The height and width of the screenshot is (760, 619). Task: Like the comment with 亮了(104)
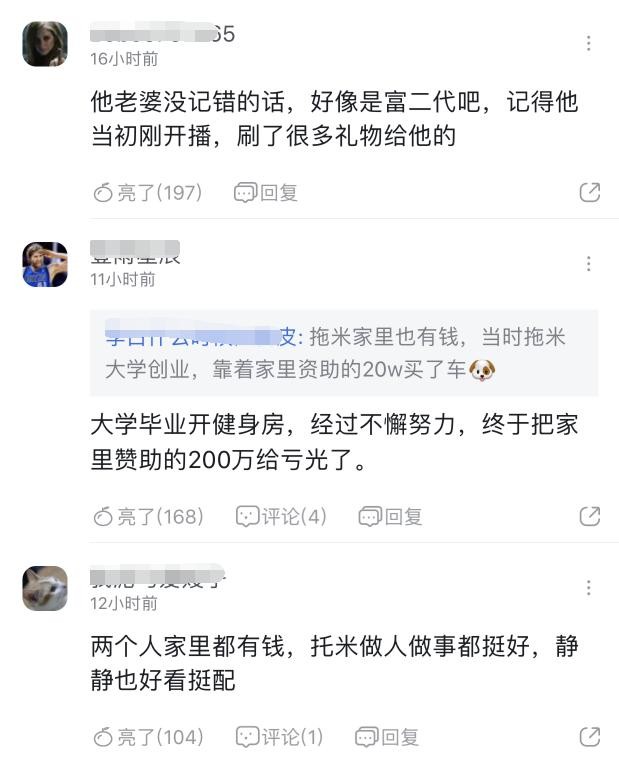[x=148, y=738]
